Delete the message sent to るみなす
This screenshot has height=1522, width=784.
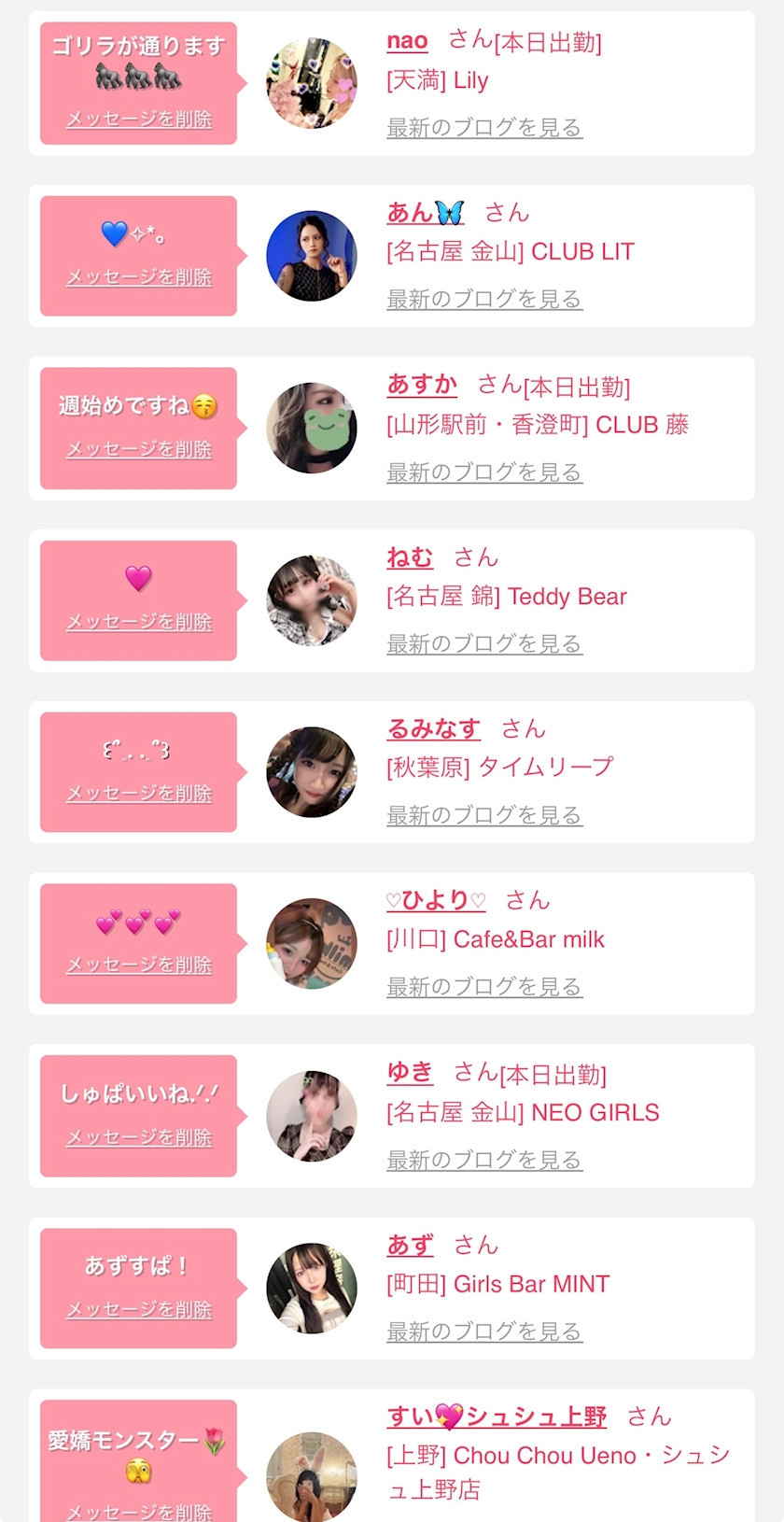tap(139, 794)
